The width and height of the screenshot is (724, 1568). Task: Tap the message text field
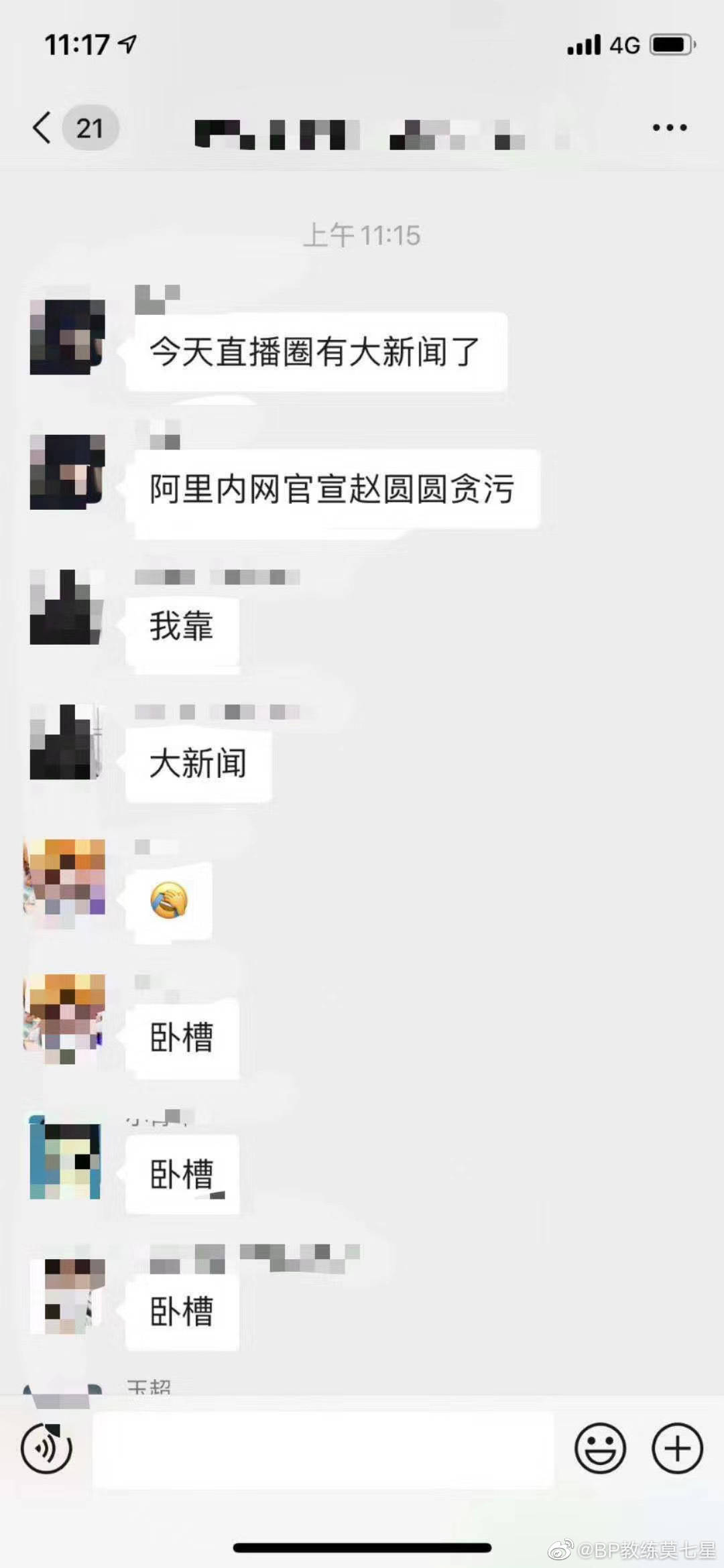[323, 1449]
